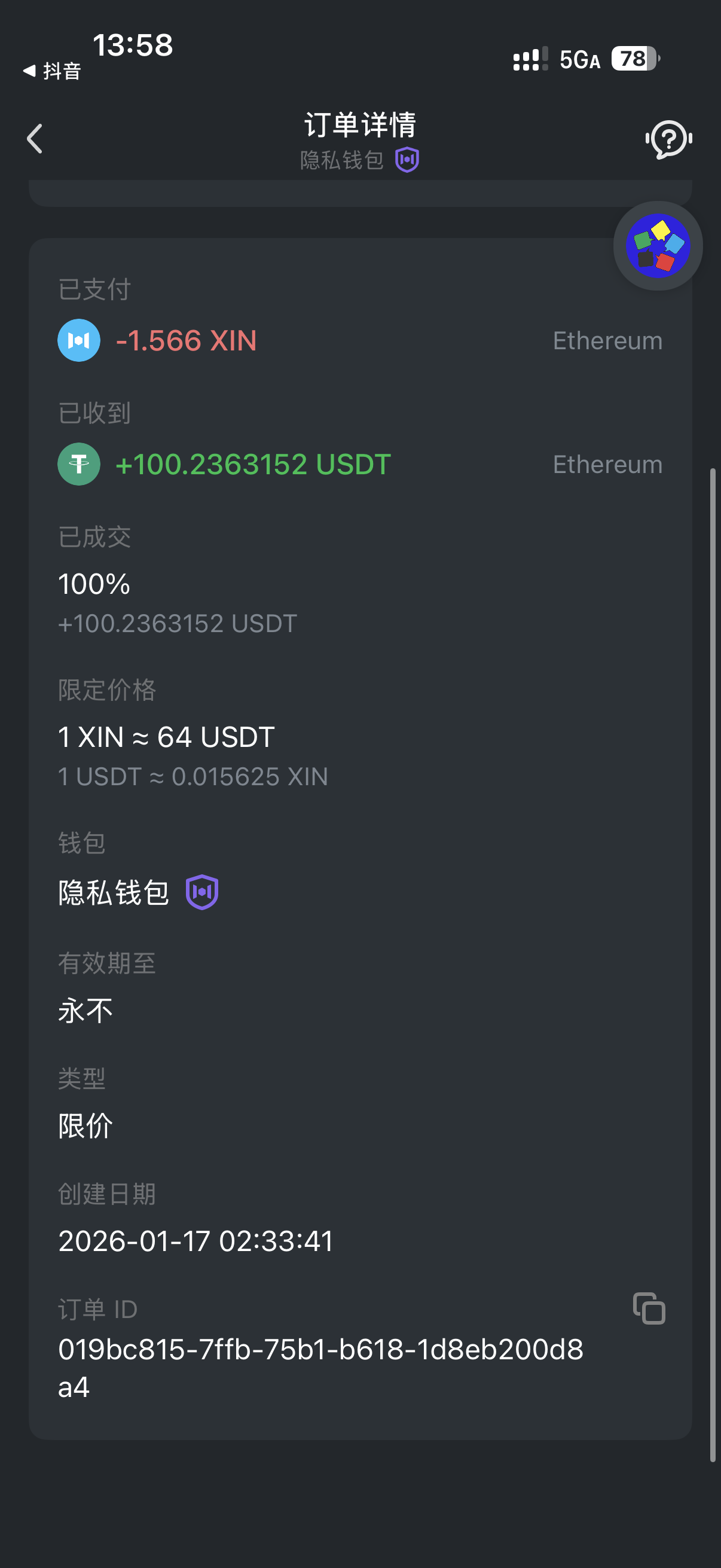Image resolution: width=721 pixels, height=1568 pixels.
Task: Click the XIN token logo icon
Action: point(78,340)
